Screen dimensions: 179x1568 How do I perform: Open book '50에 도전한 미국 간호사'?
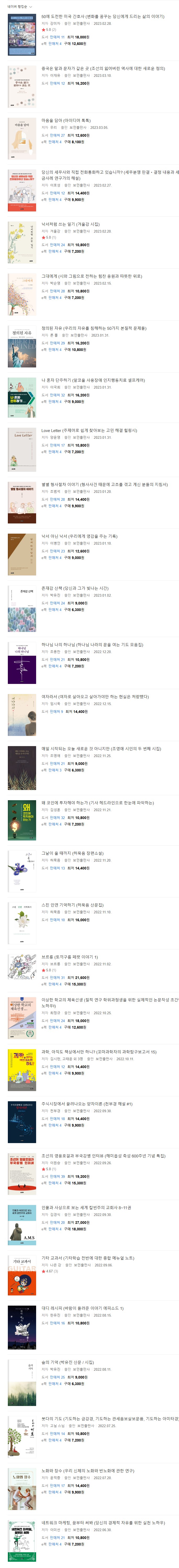pos(102,16)
